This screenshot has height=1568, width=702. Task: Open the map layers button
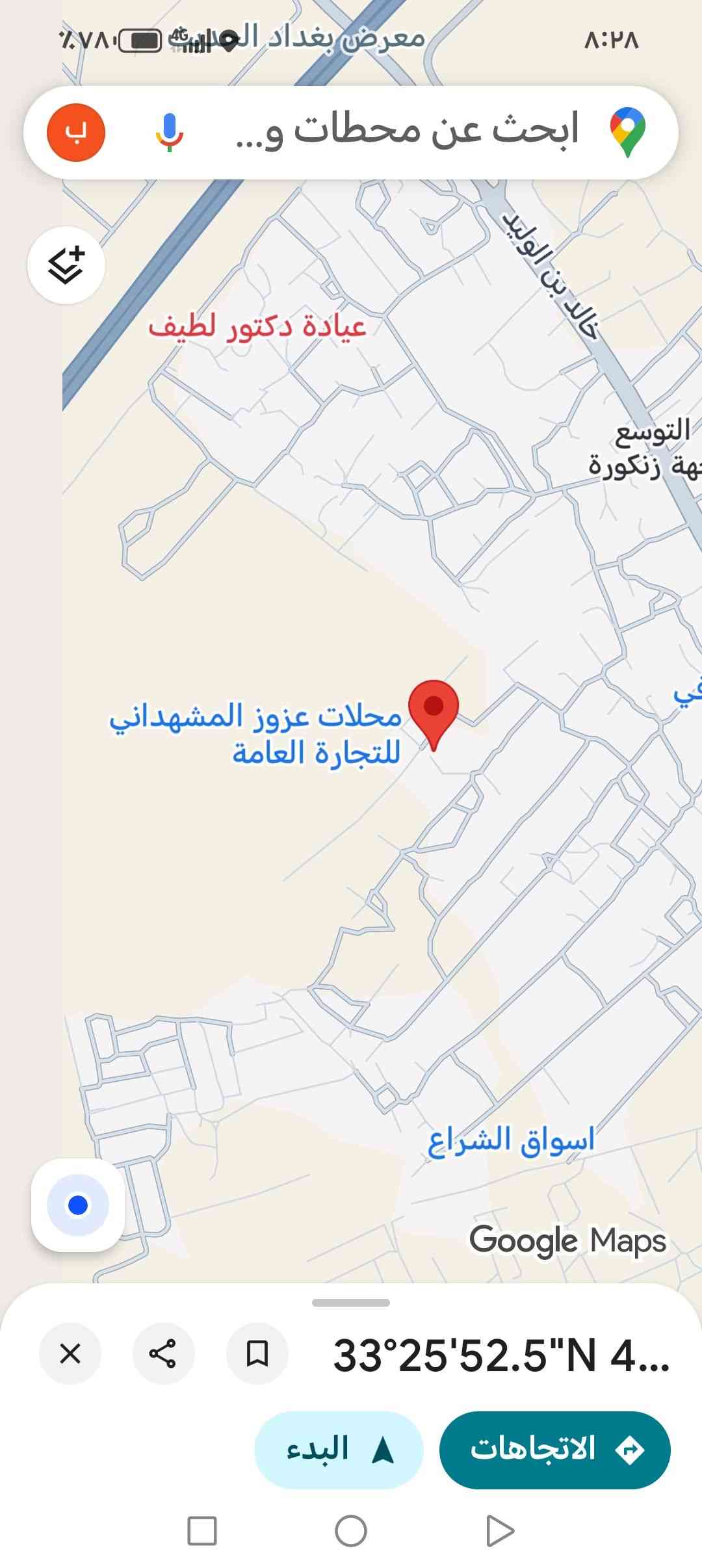coord(66,265)
